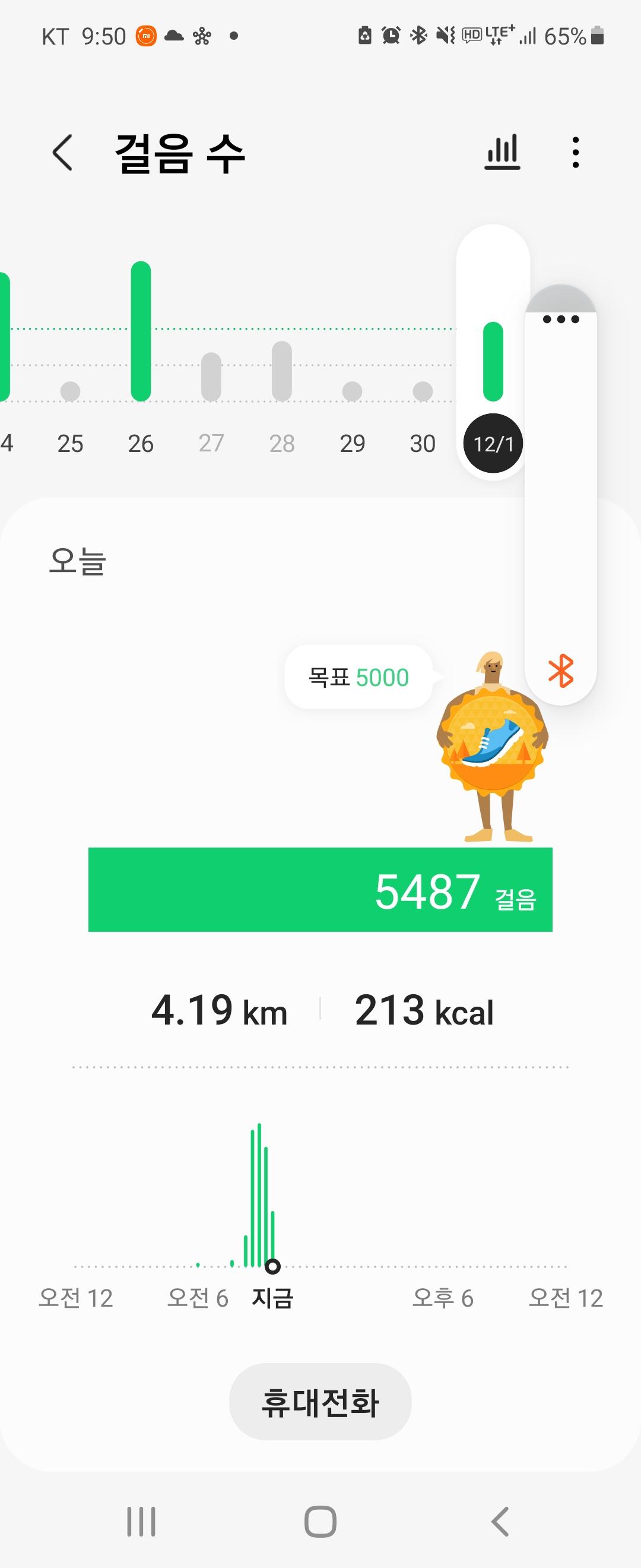Open the 목표 5000 step goal bubble
The image size is (641, 1568).
click(358, 677)
